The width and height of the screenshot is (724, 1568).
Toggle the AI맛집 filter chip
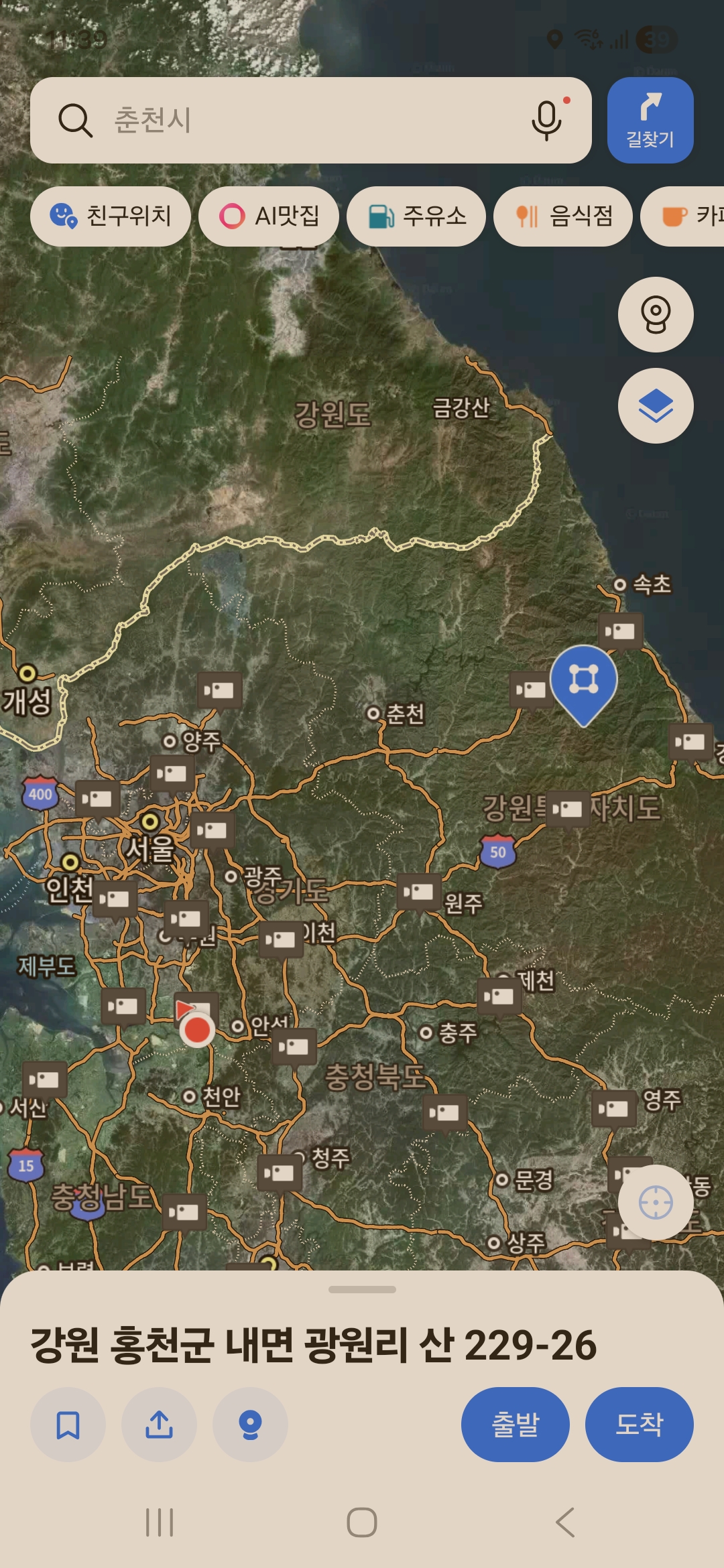pyautogui.click(x=269, y=215)
